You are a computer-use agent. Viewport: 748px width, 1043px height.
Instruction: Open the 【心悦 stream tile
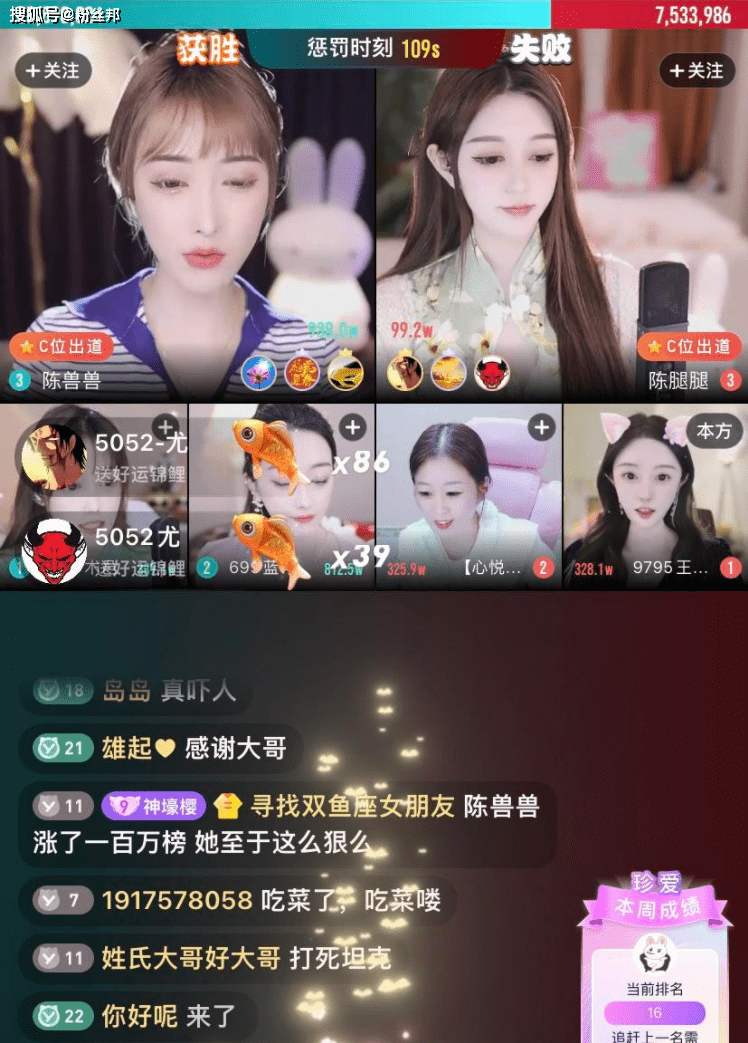point(468,495)
